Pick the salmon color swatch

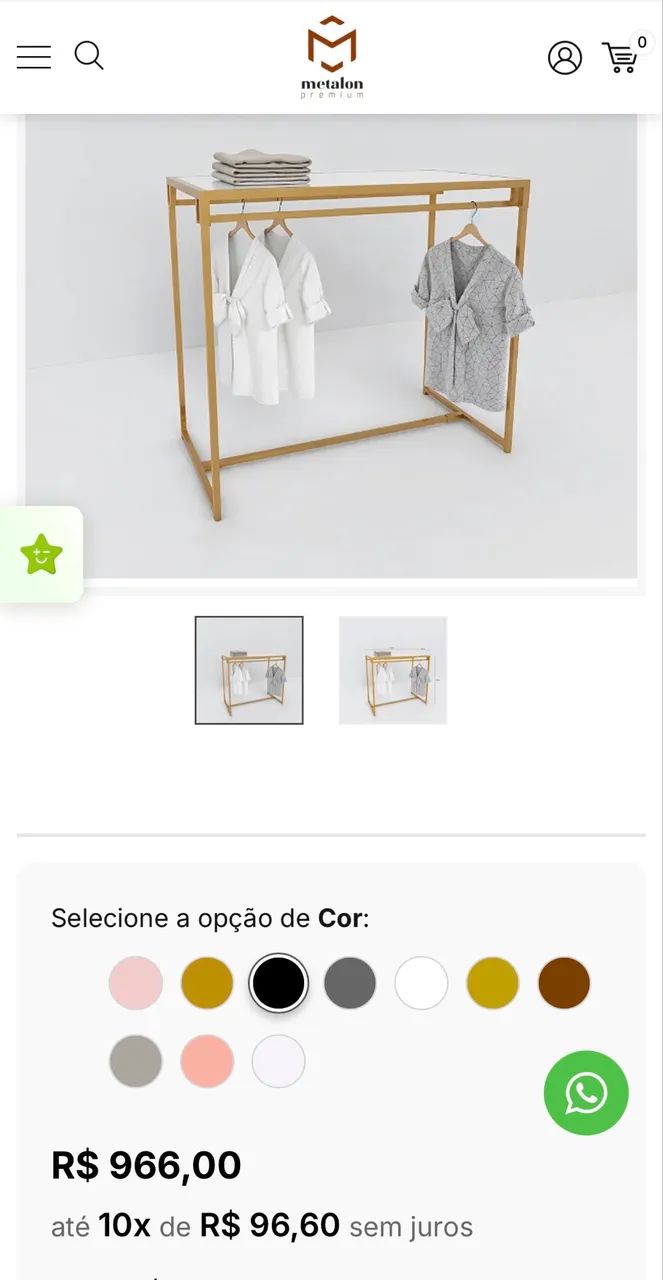click(x=207, y=1061)
